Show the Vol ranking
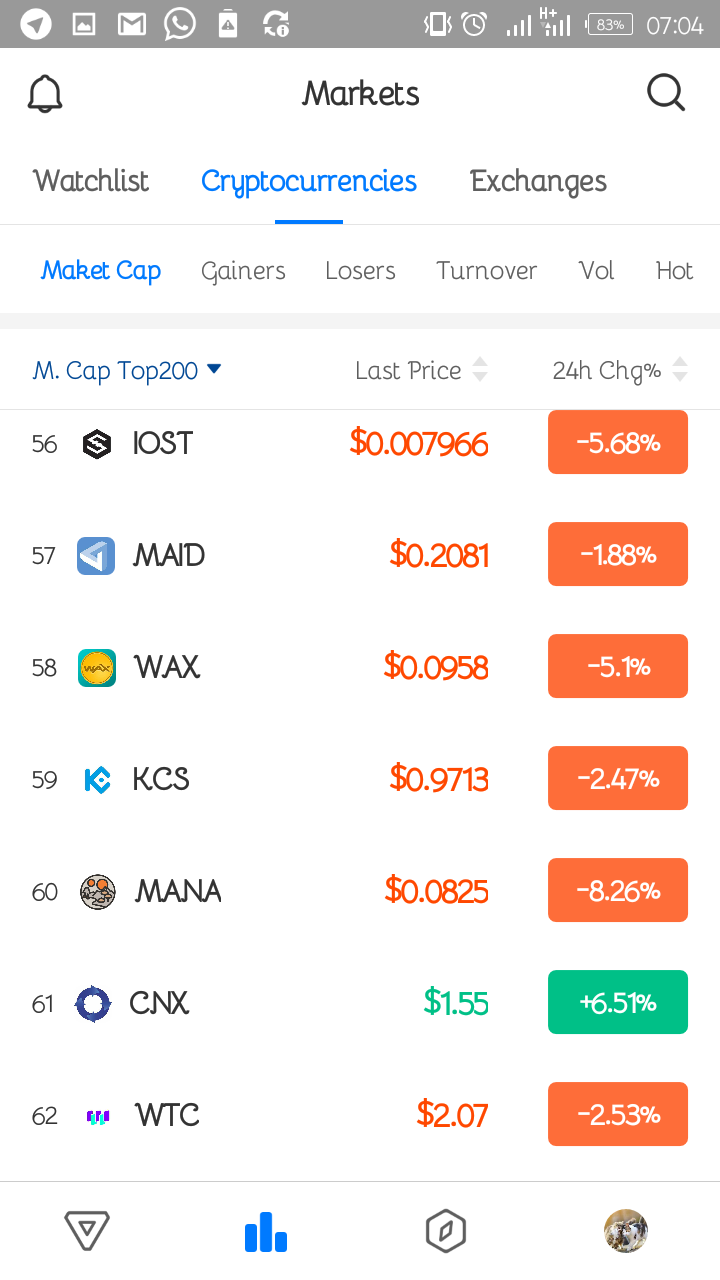This screenshot has height=1280, width=720. [597, 271]
